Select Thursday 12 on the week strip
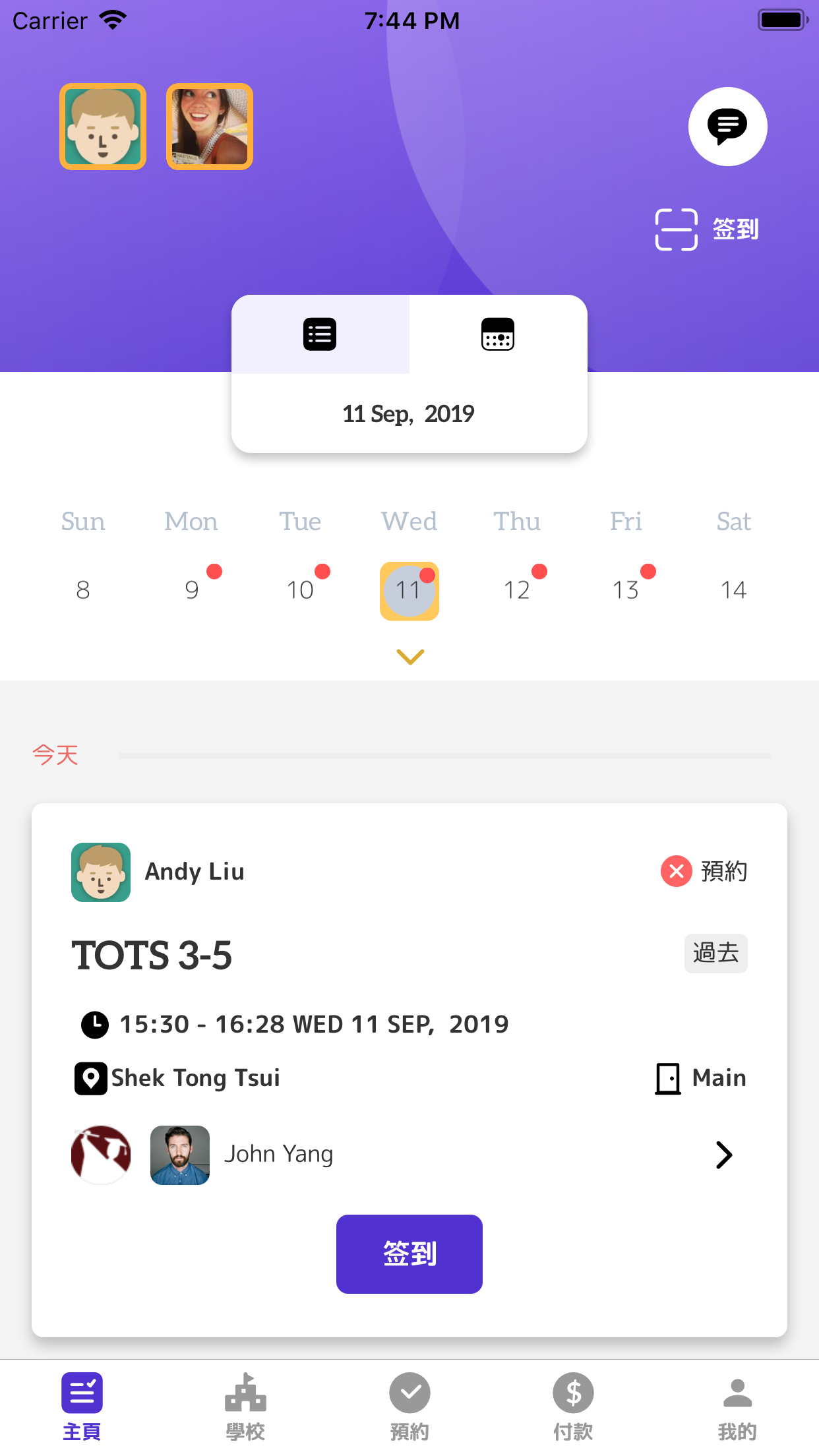Screen dimensions: 819x1456 click(x=517, y=590)
